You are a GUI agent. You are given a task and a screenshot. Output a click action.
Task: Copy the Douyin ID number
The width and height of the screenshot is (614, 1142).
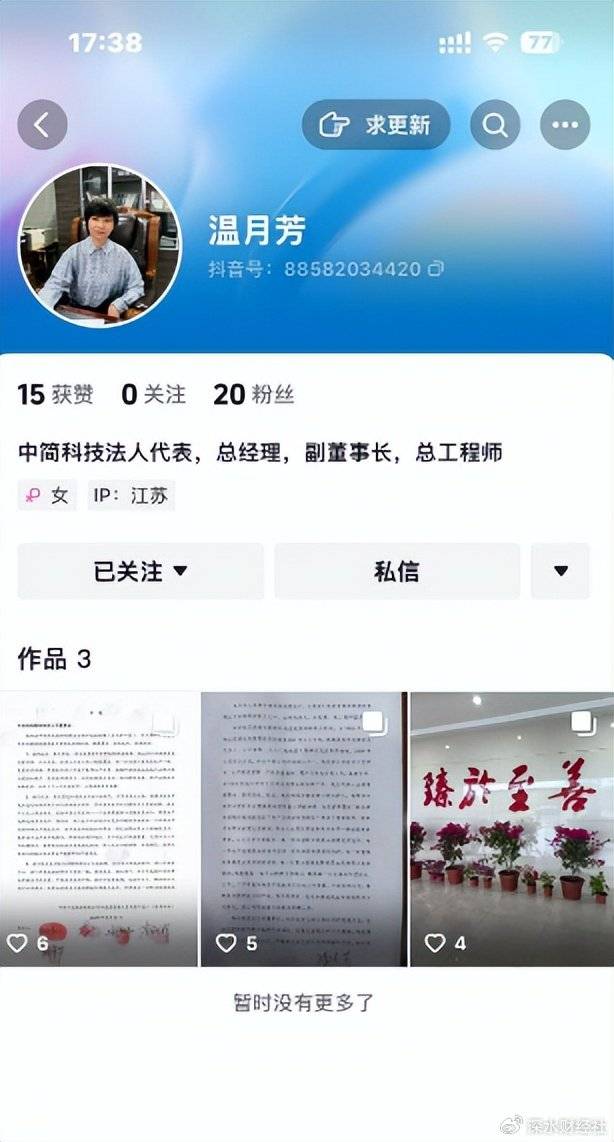[436, 269]
